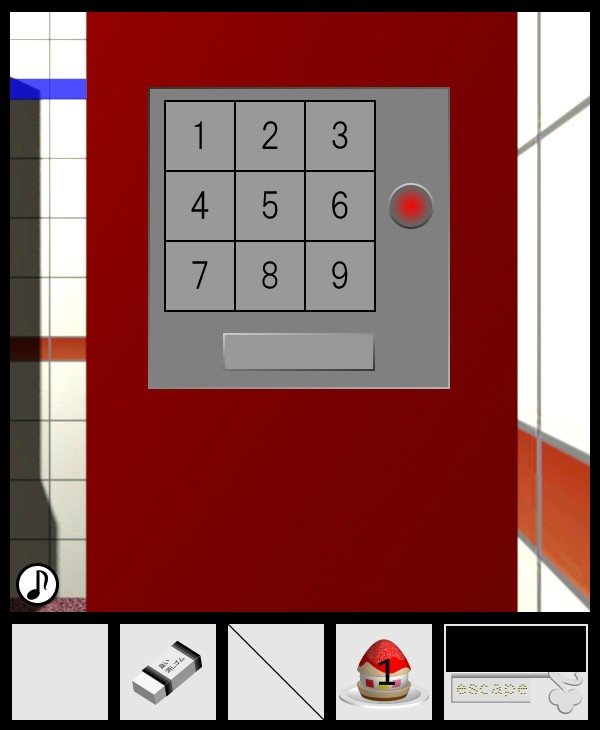Tap keypad digit 1
The width and height of the screenshot is (600, 730).
pos(200,136)
